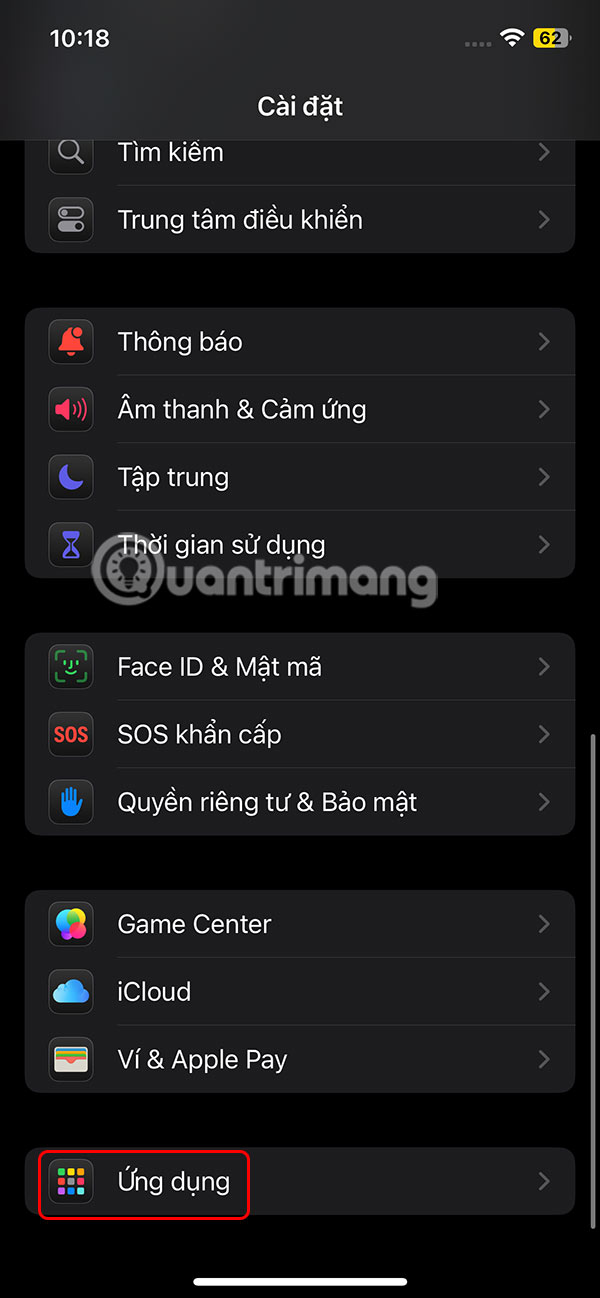
Task: Go to Âm thanh & Cảm ứng
Action: click(x=300, y=410)
